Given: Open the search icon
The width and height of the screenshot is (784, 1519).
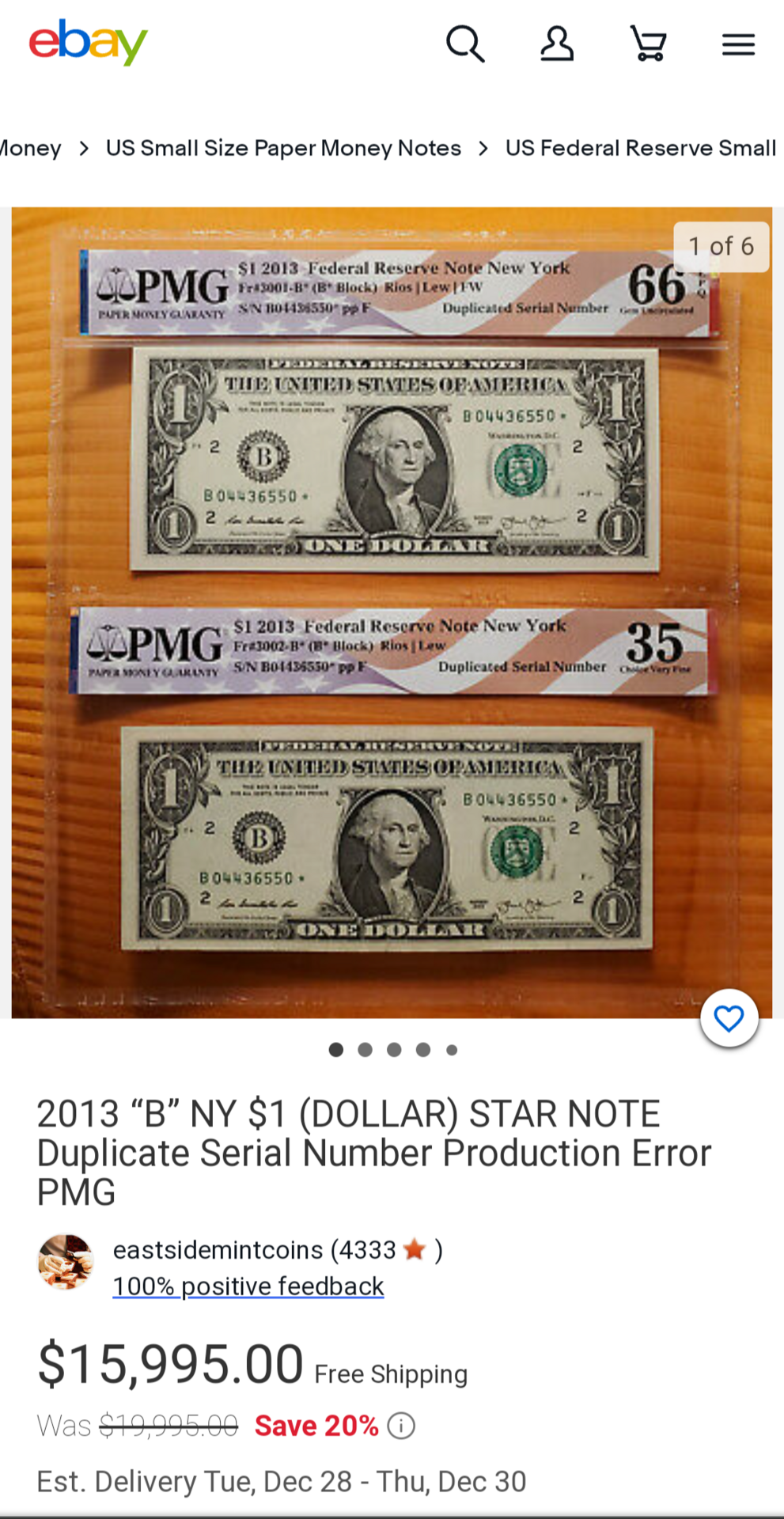Looking at the screenshot, I should (465, 44).
